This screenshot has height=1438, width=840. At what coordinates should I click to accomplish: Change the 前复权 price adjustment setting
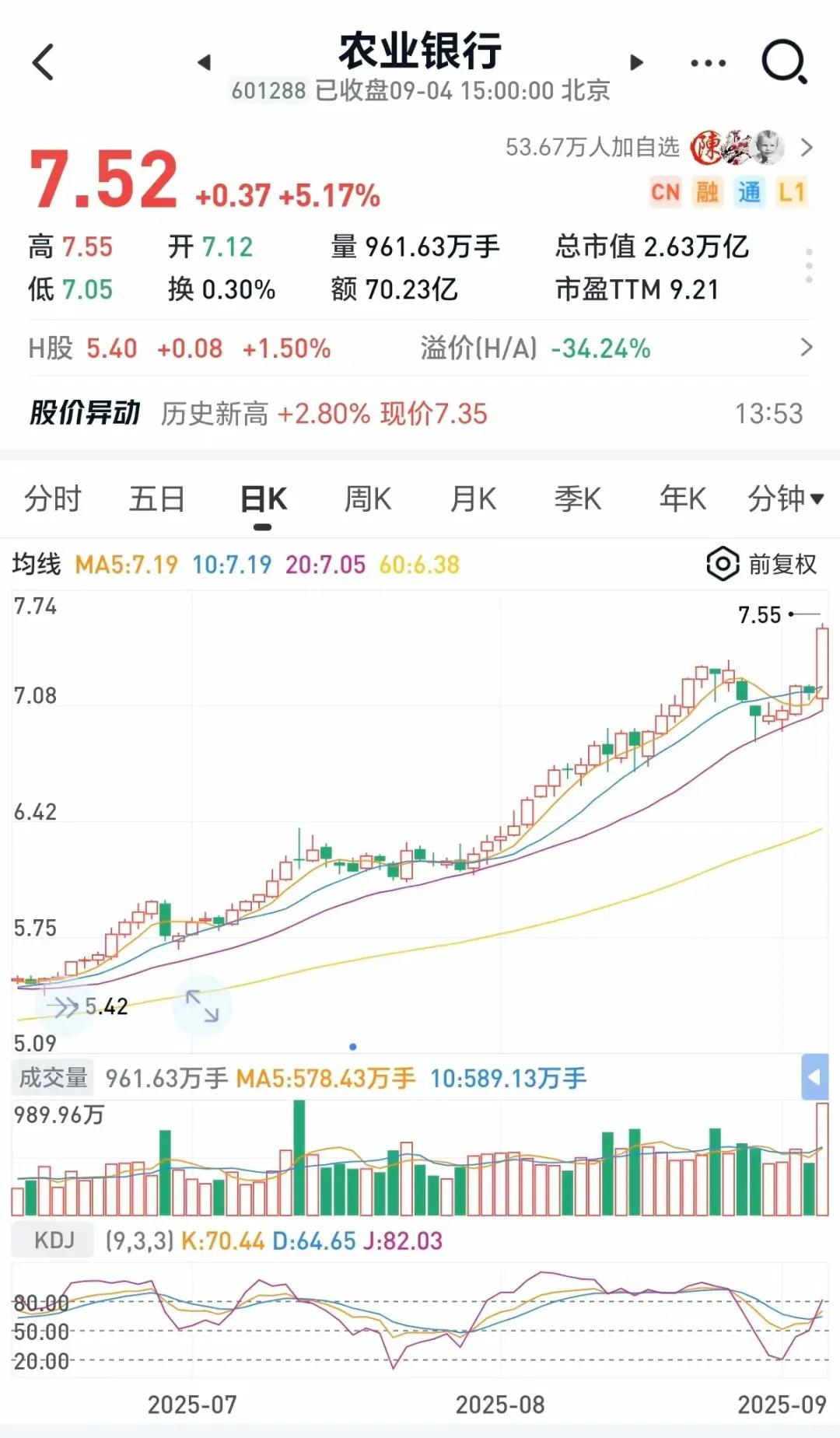(763, 564)
